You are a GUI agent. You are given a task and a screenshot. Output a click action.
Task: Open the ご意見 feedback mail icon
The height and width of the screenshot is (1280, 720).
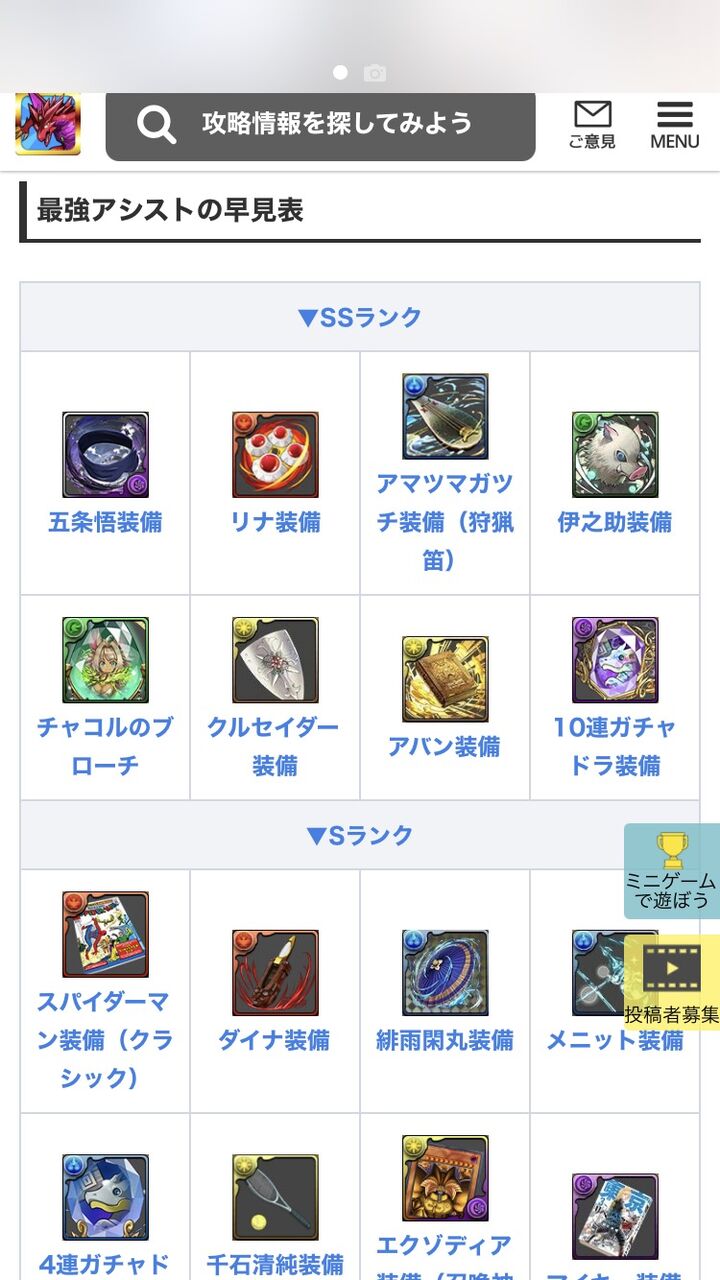tap(592, 124)
